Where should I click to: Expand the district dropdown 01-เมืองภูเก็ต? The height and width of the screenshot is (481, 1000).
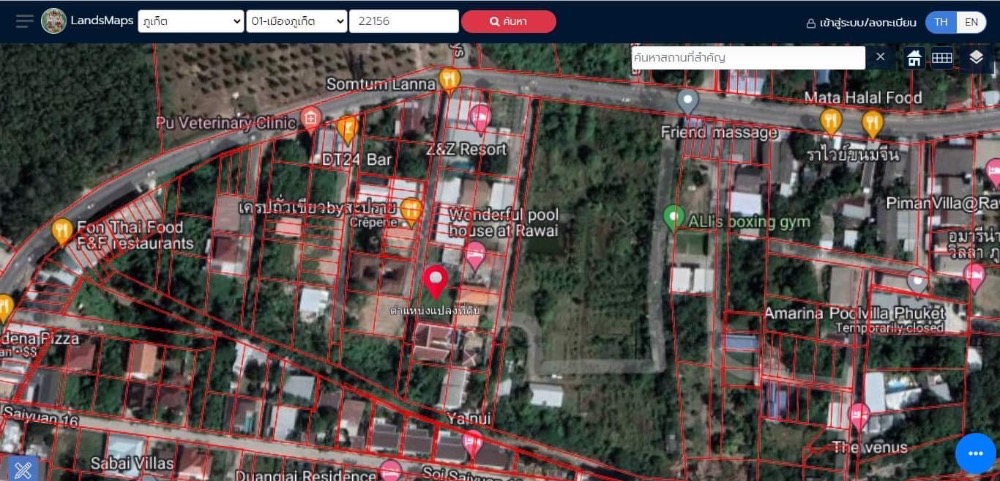[297, 21]
